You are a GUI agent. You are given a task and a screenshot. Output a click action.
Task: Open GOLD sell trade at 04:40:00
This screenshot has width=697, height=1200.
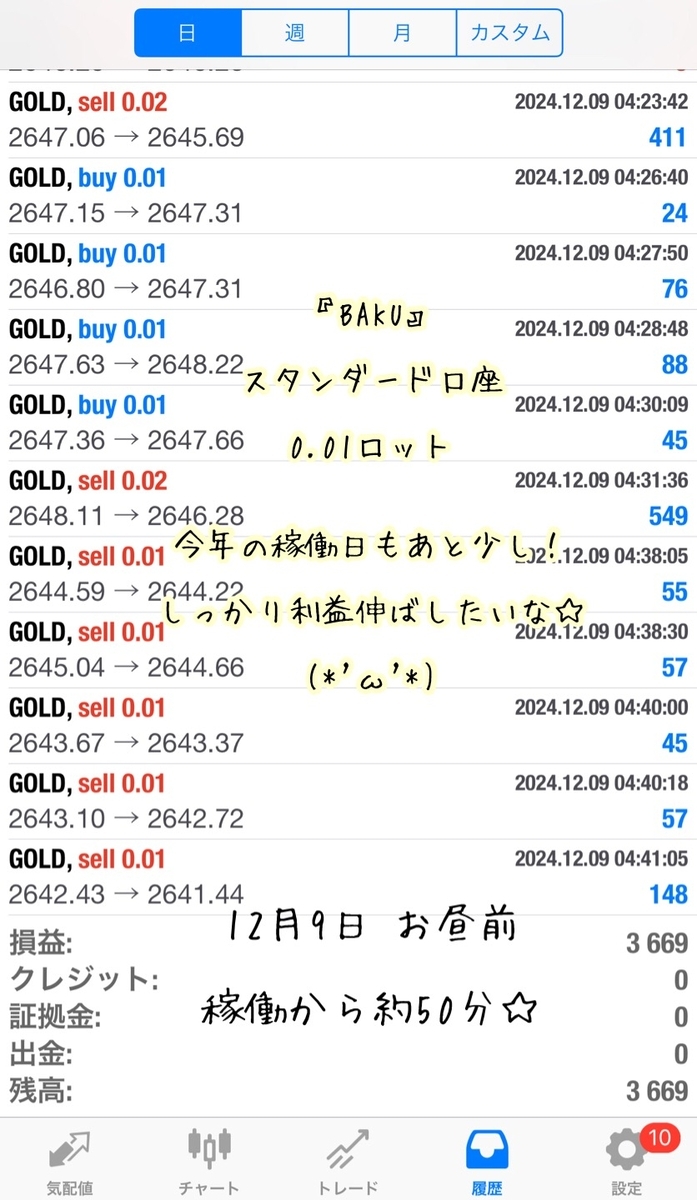point(348,726)
